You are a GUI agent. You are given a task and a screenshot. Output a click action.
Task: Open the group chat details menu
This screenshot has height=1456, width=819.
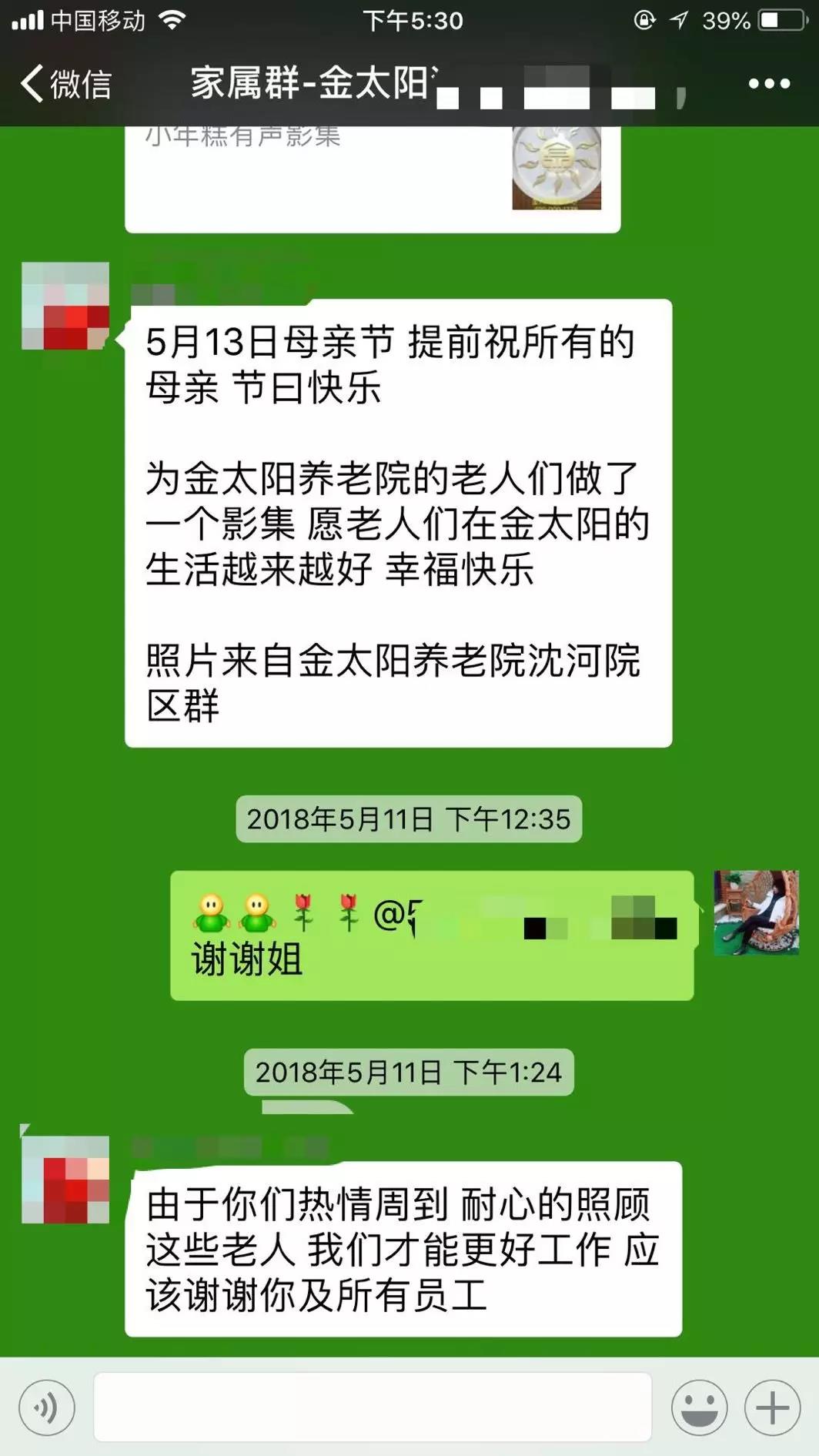point(769,83)
